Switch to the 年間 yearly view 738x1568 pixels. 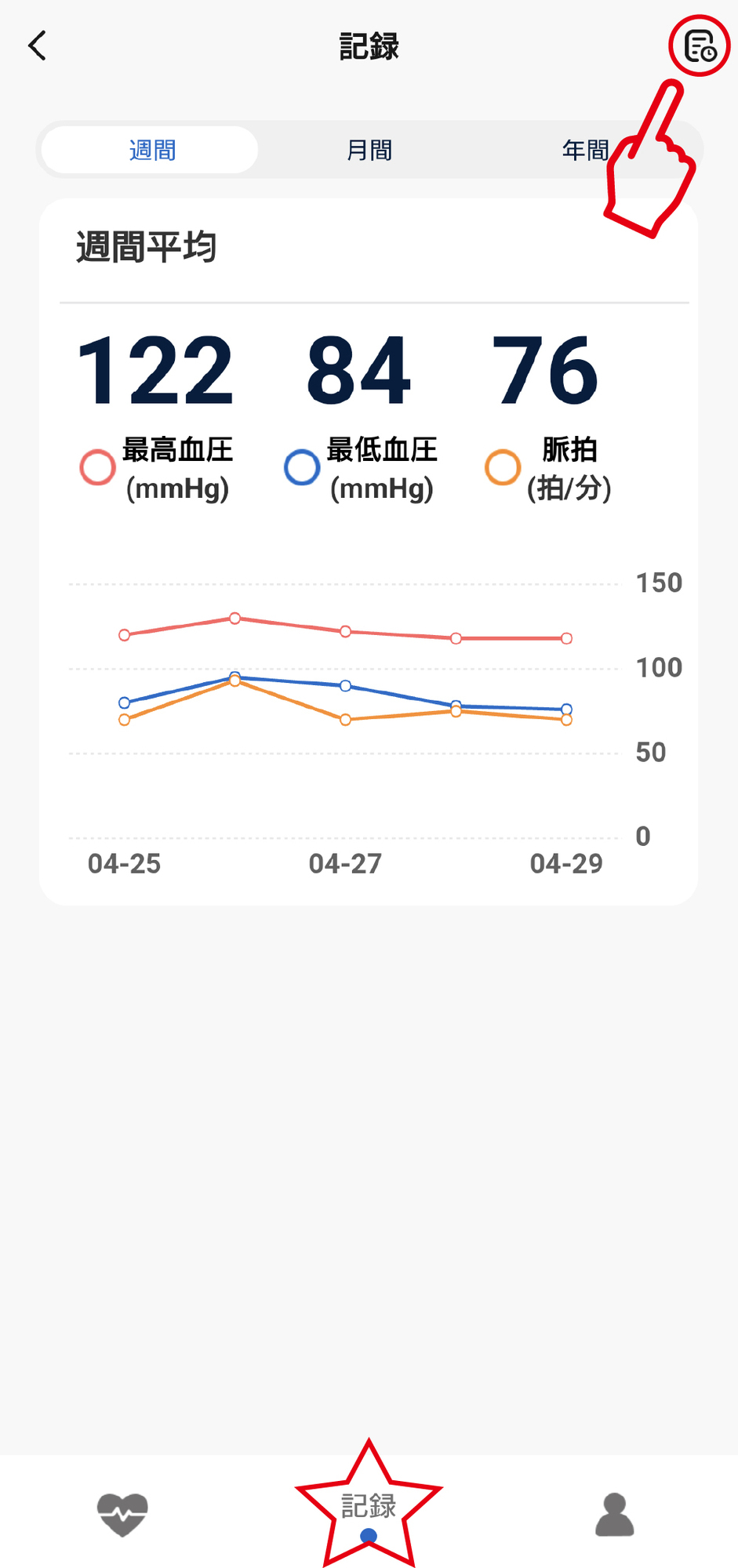[585, 150]
